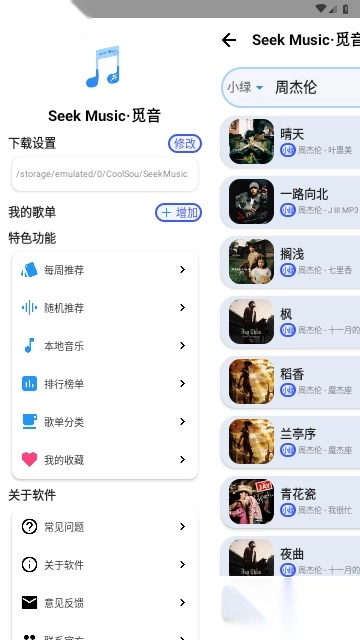This screenshot has width=360, height=640.
Task: Tap 修改 to change download path
Action: (185, 143)
